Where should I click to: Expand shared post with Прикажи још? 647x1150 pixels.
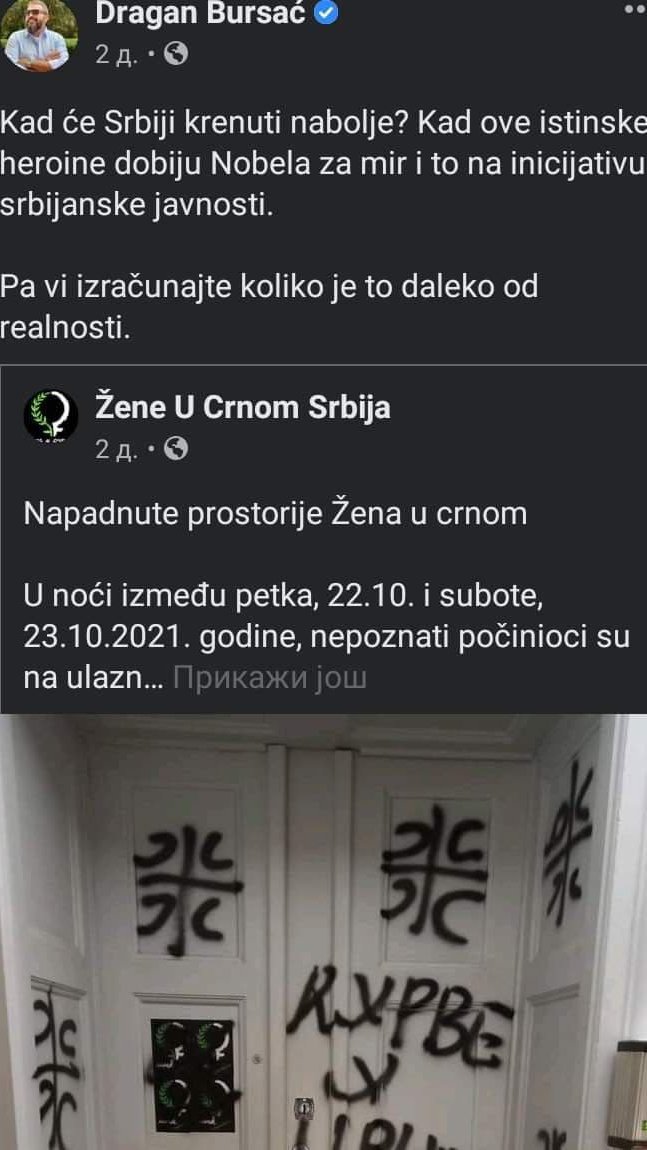point(269,678)
